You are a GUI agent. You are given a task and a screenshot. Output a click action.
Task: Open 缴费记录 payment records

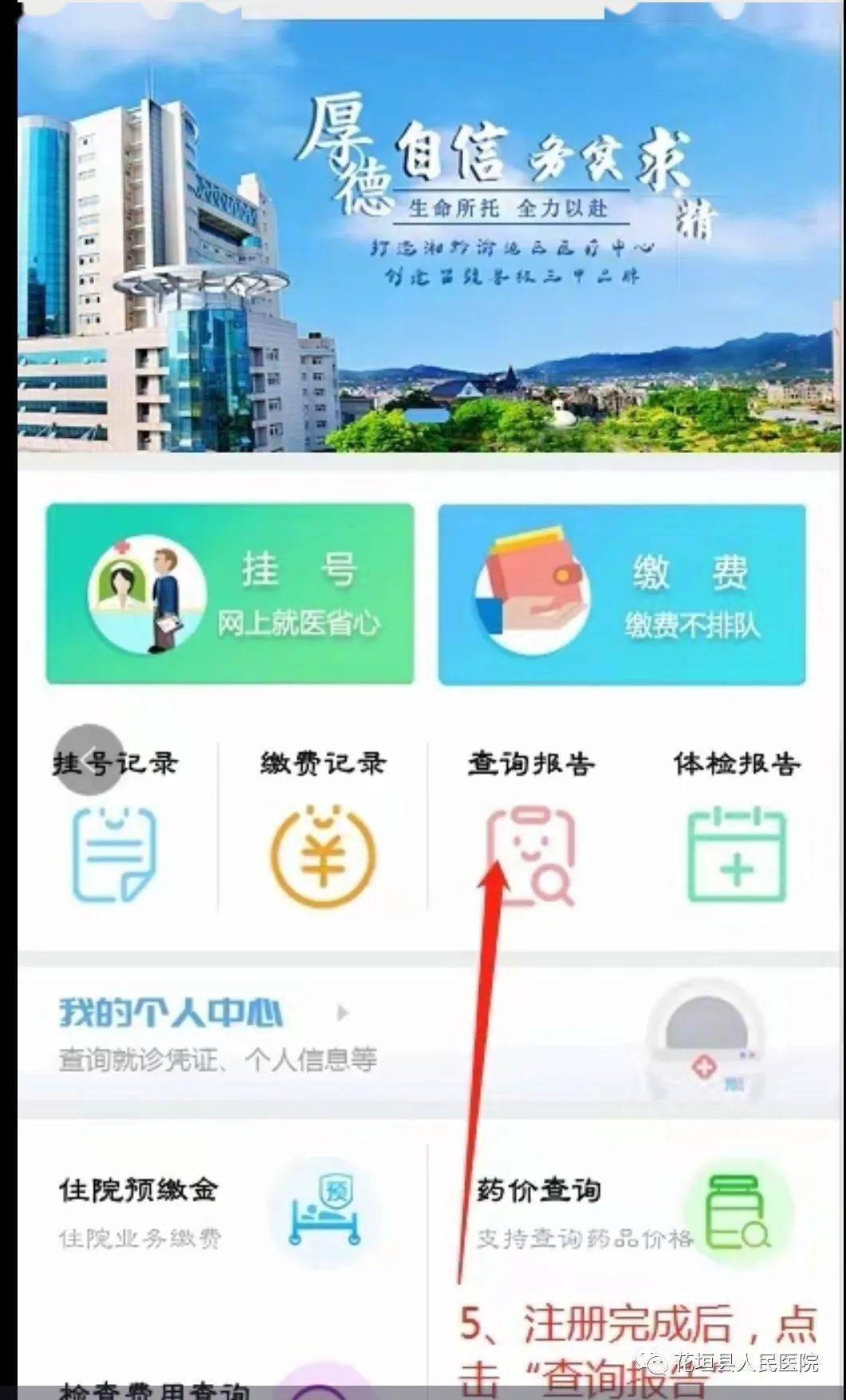pos(322,834)
